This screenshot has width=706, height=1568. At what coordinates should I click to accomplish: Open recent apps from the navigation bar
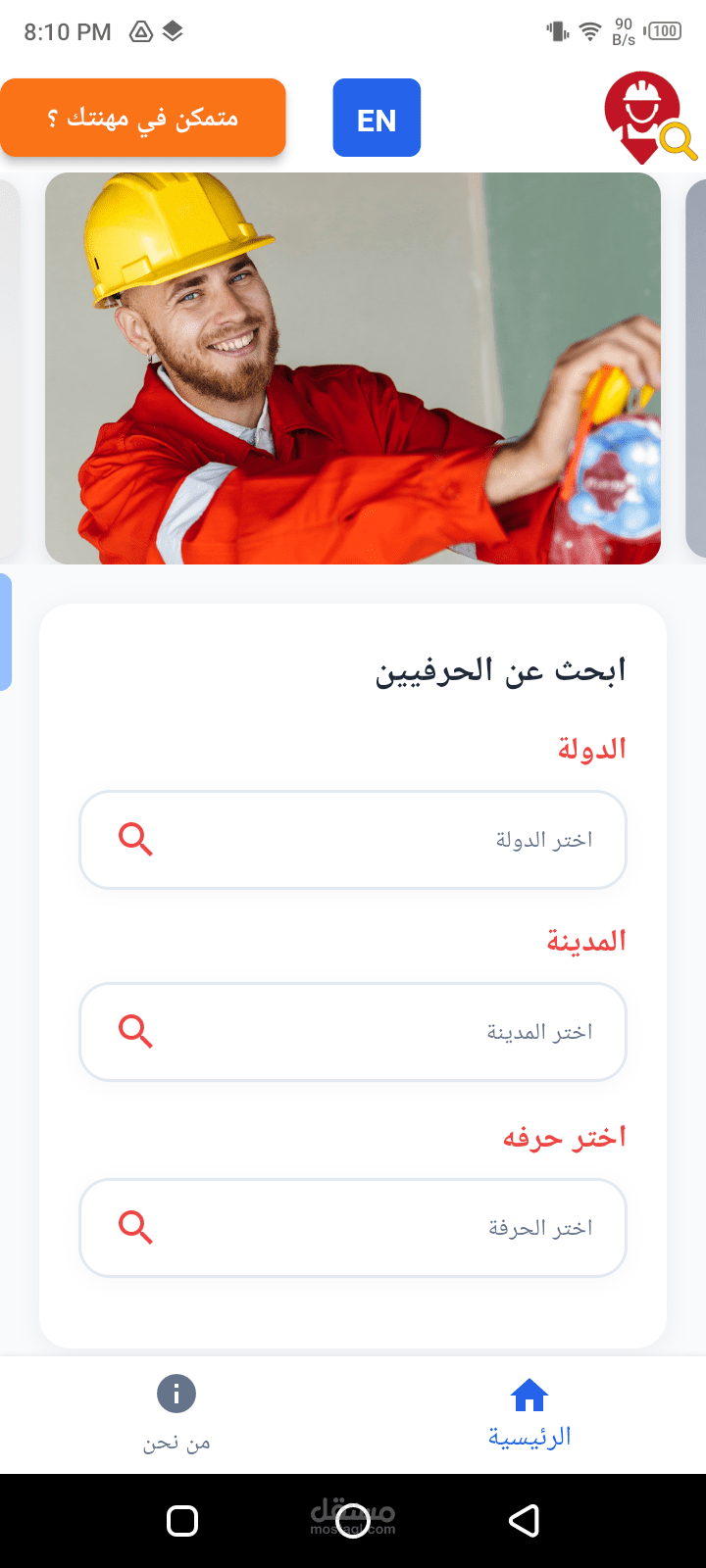182,1521
